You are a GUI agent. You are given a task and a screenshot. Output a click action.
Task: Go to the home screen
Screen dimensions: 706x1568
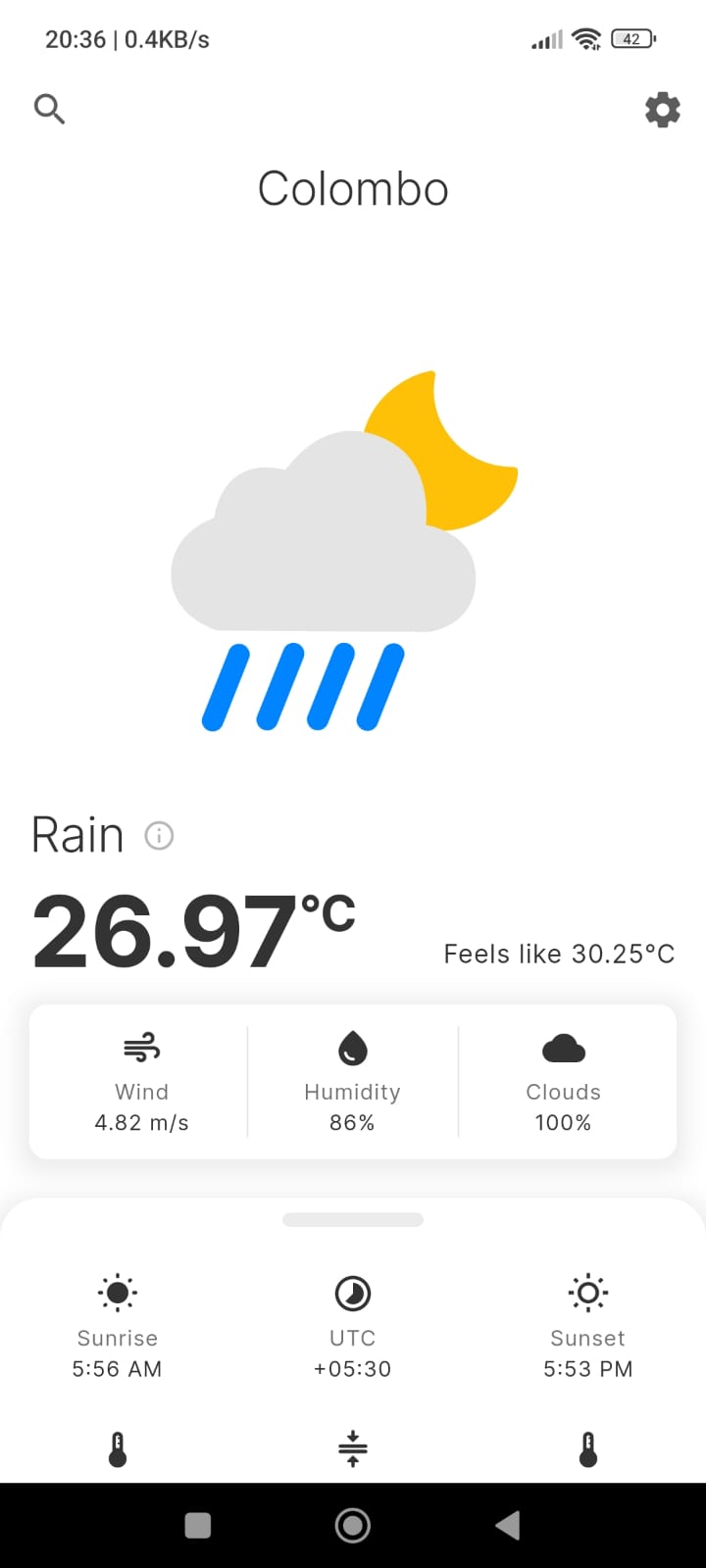pyautogui.click(x=353, y=1525)
